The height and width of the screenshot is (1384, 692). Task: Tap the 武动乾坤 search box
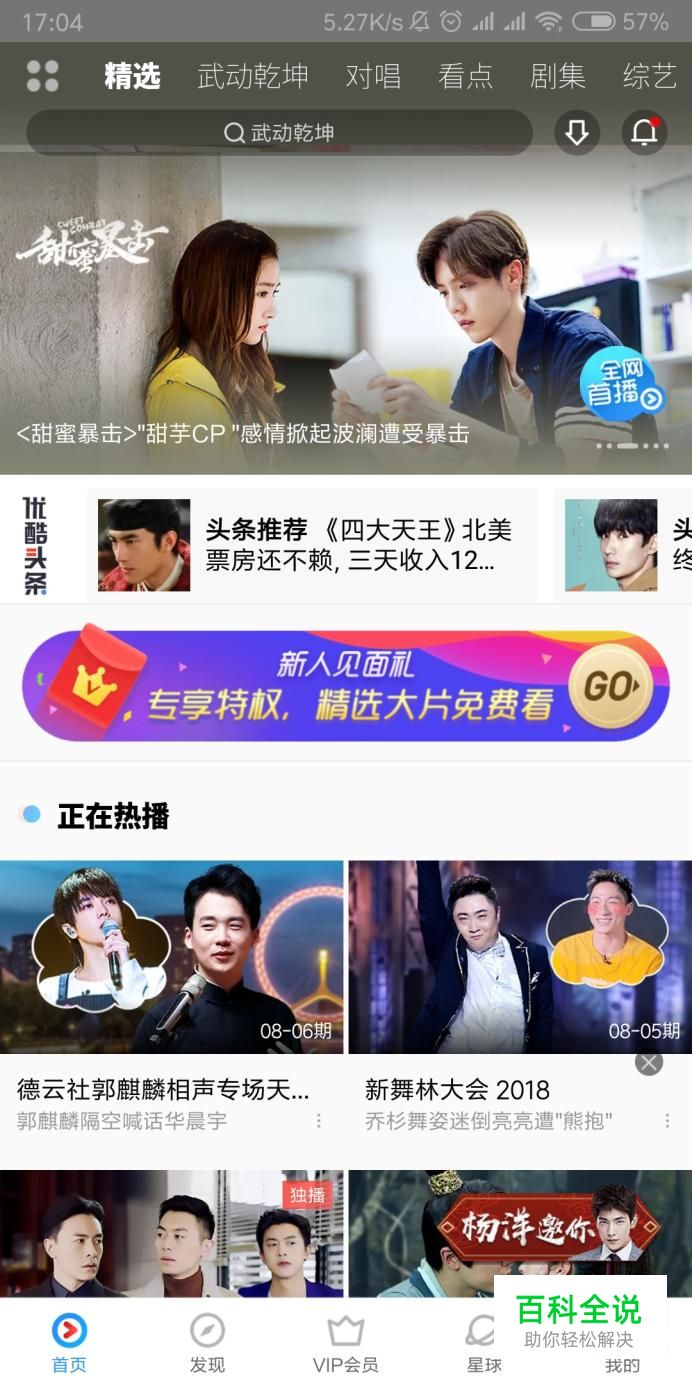279,133
